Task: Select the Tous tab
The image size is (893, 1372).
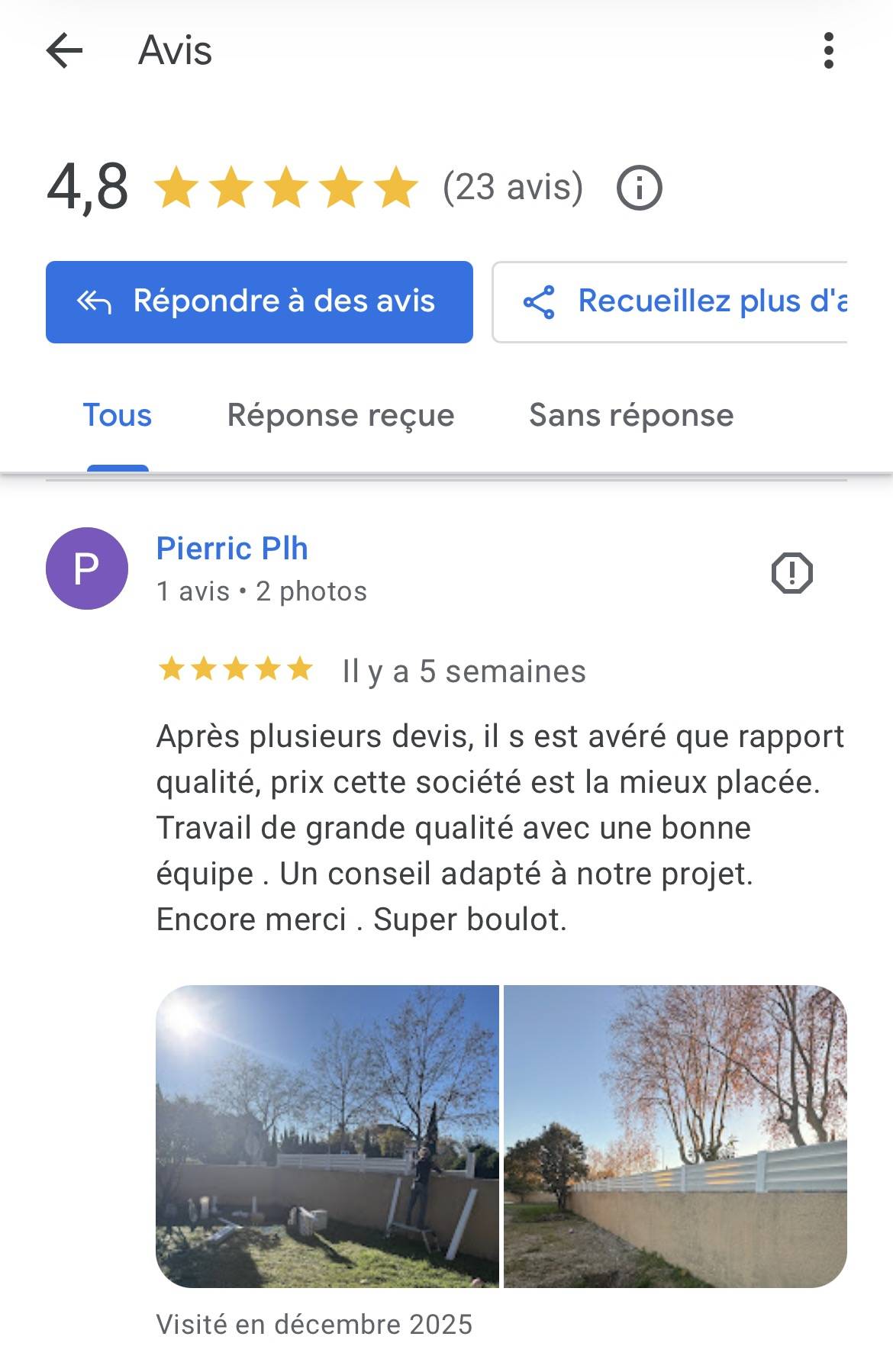Action: (x=118, y=416)
